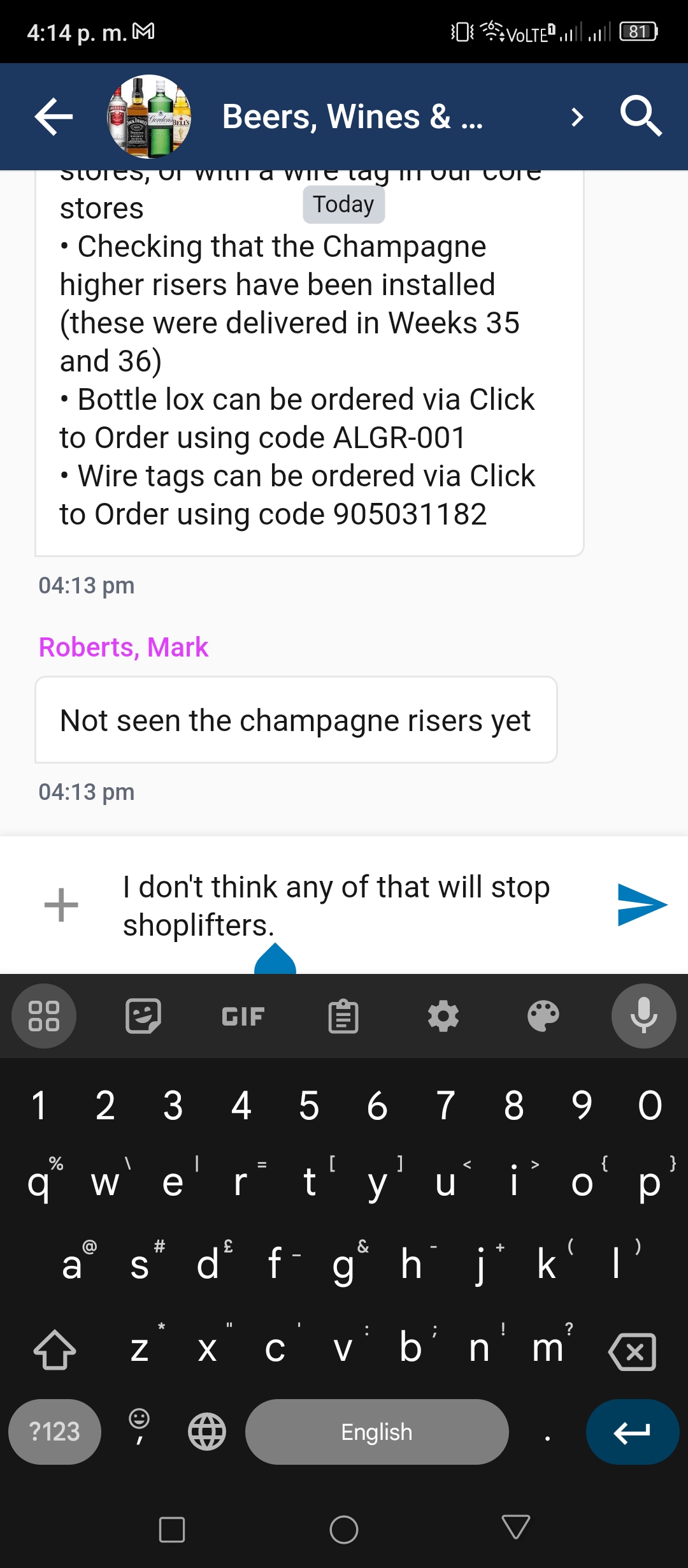
Task: Open the keyboard tools grid menu
Action: (x=44, y=1016)
